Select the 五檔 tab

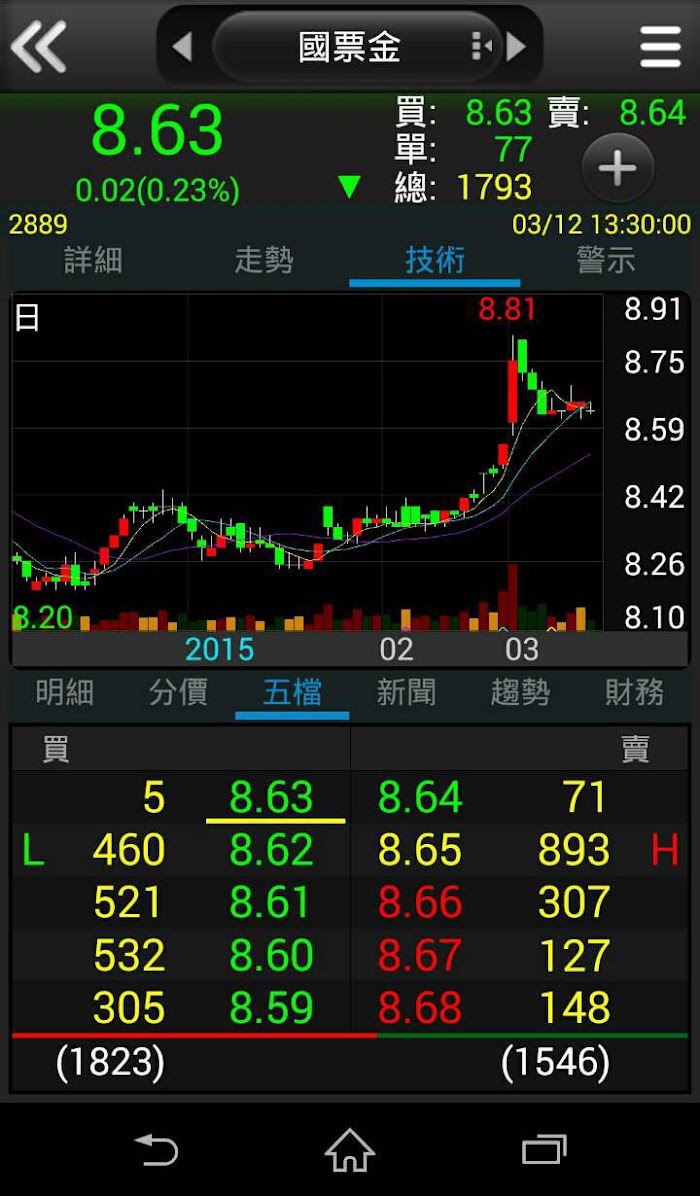[x=292, y=693]
